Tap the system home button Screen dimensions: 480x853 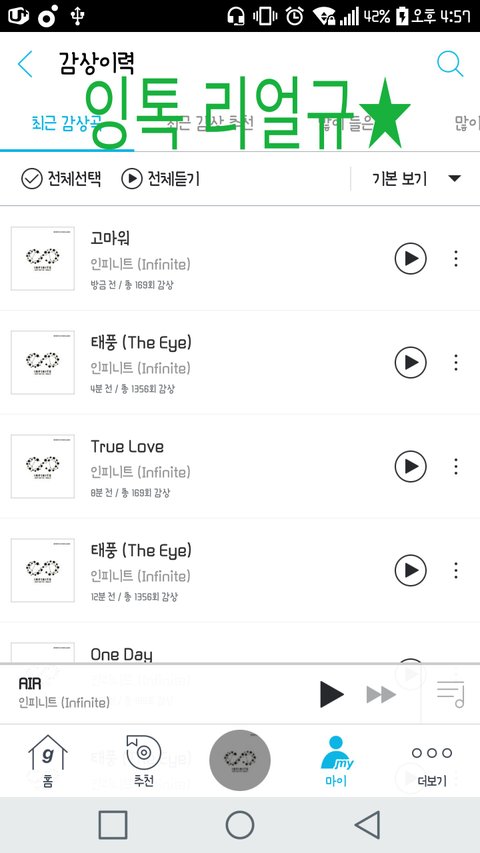point(240,825)
